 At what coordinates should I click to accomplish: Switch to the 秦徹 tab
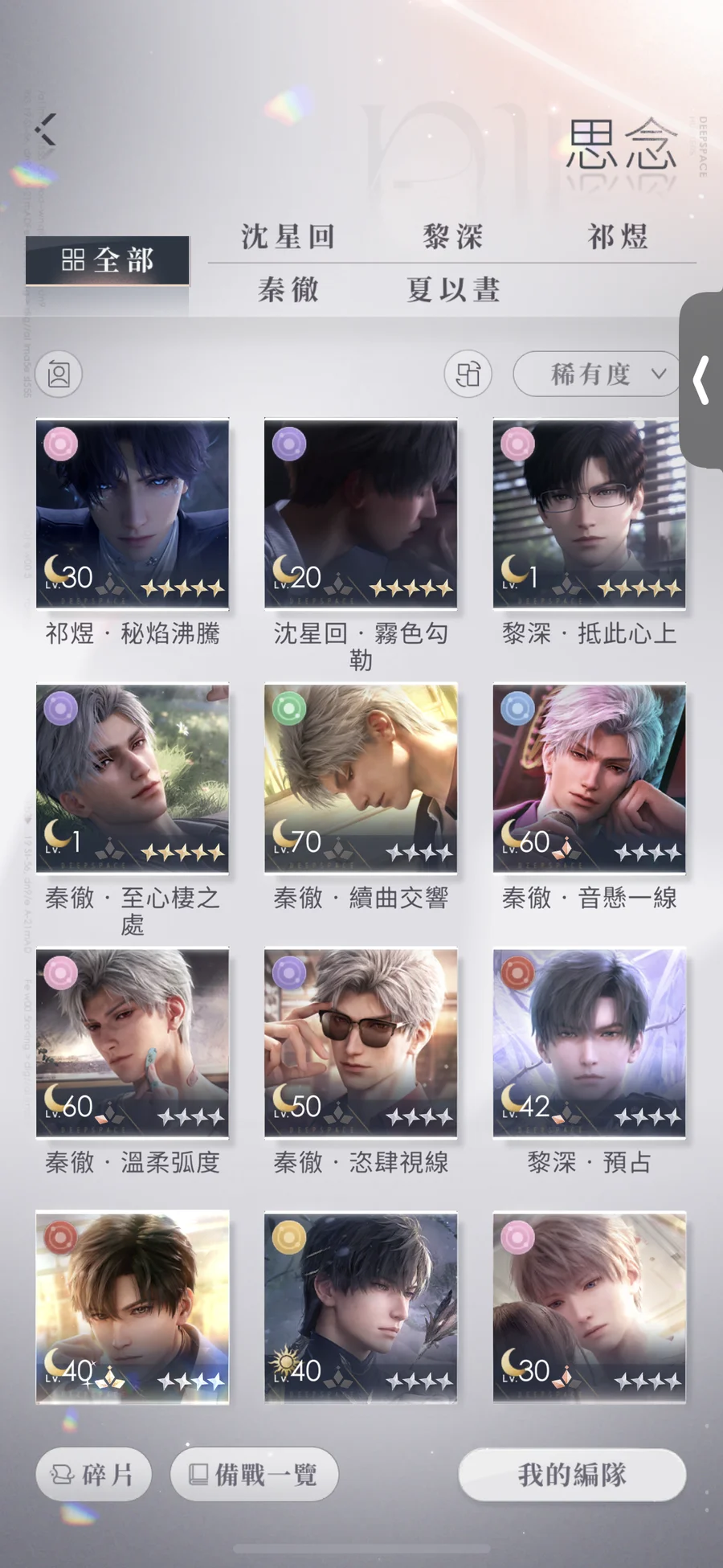[288, 289]
